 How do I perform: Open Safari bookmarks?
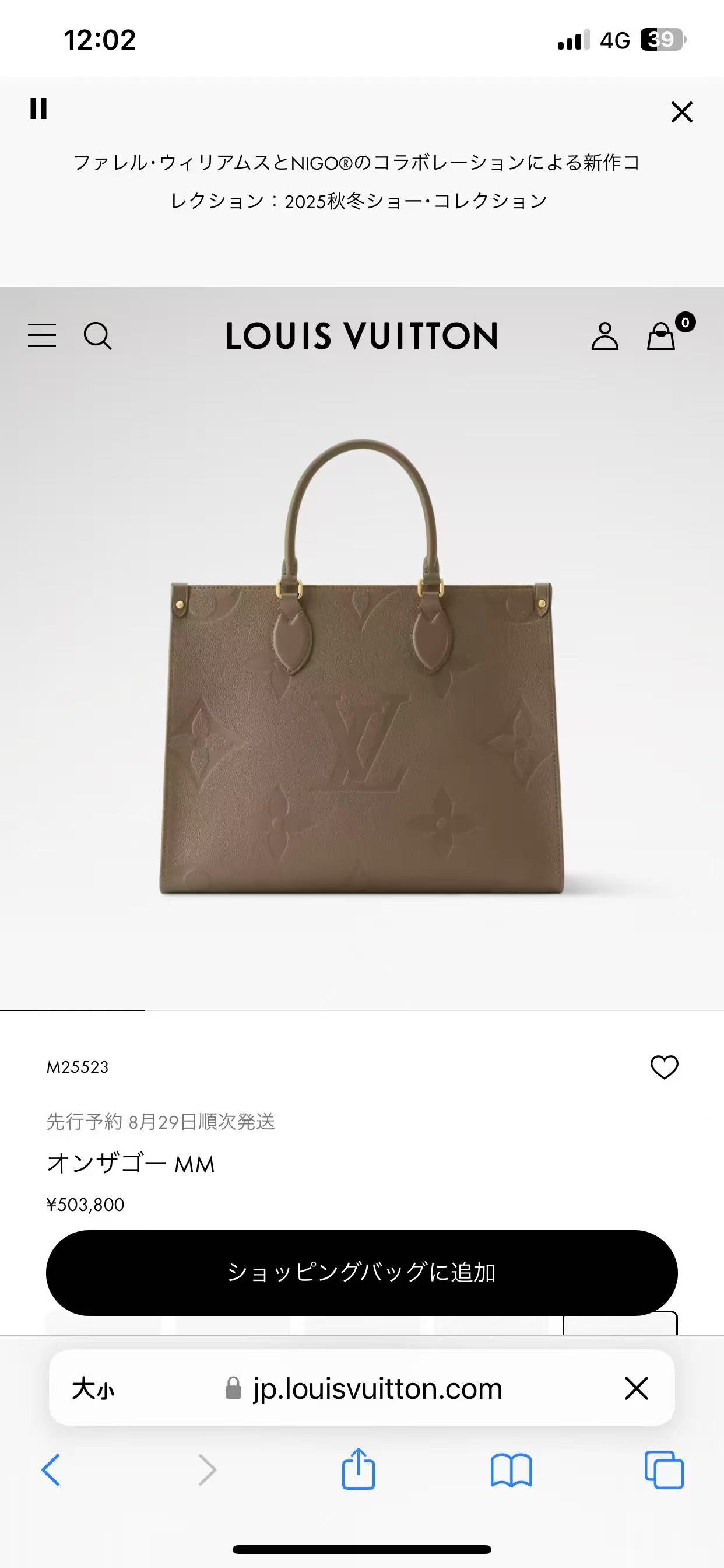511,1470
